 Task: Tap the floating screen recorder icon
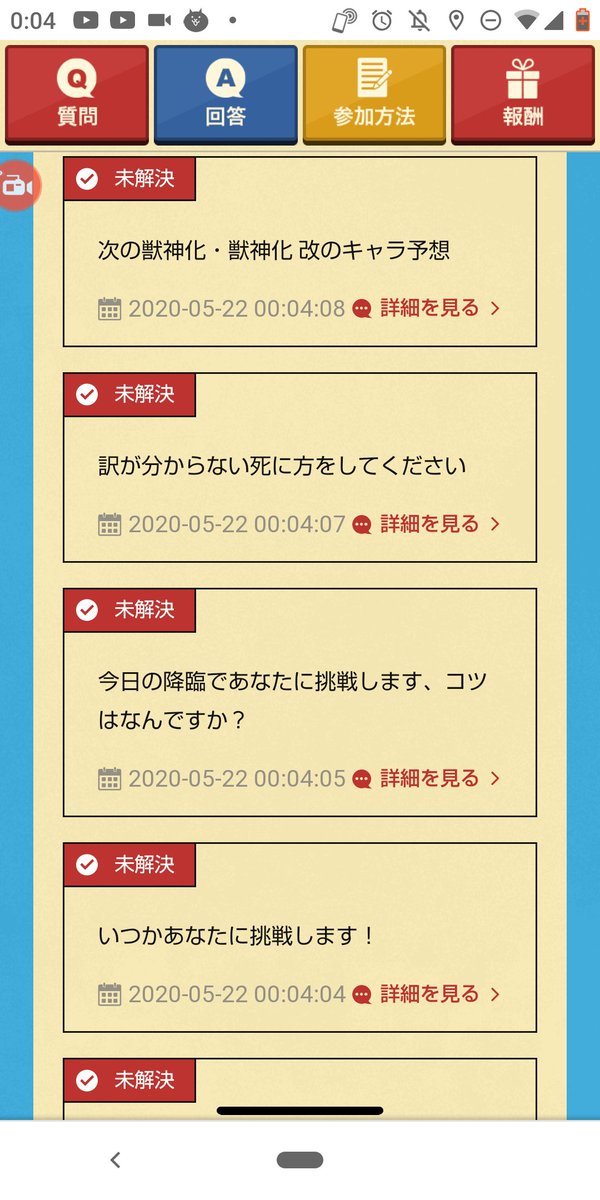17,186
